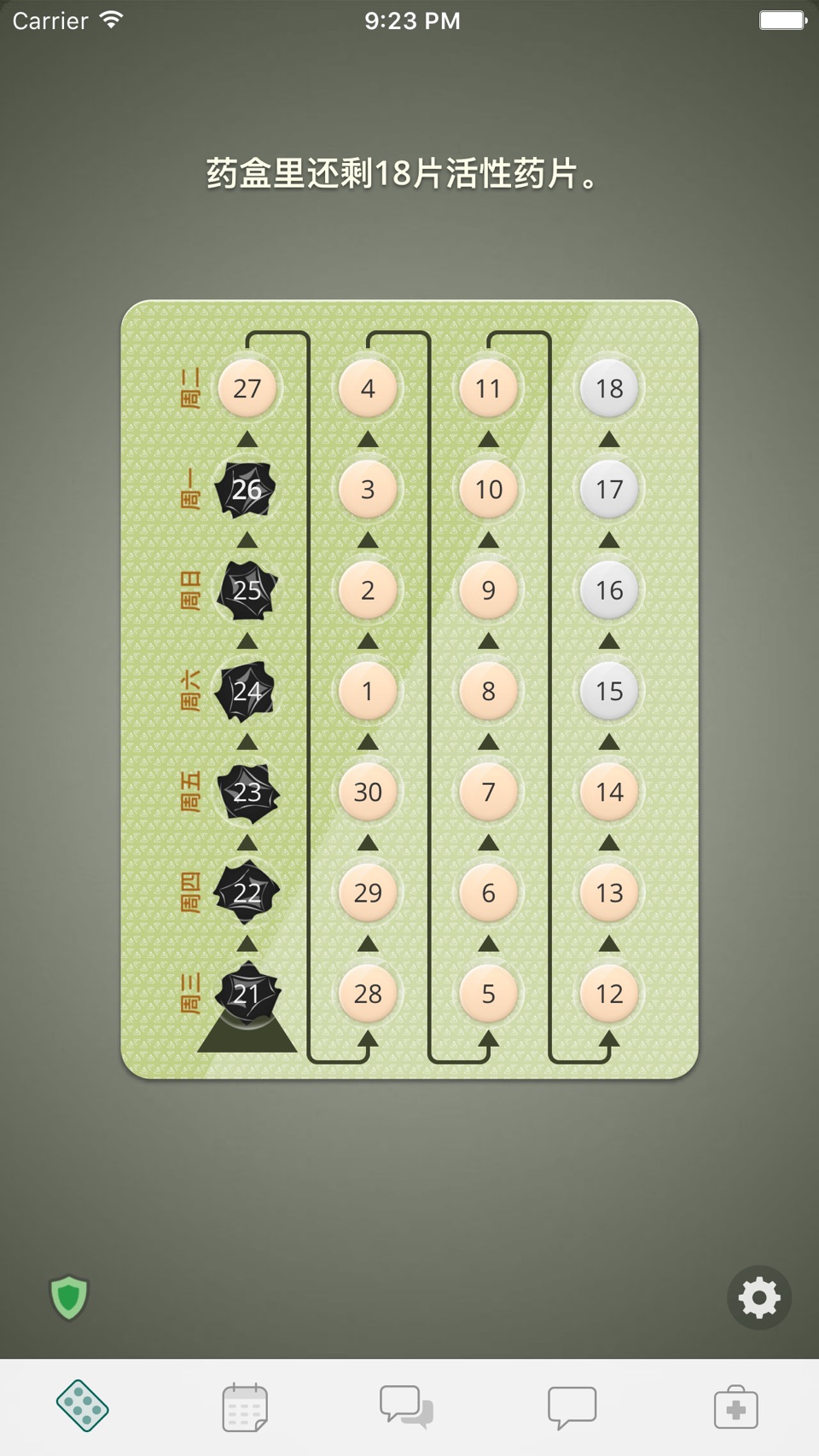Switch to the calendar tab
Viewport: 819px width, 1456px height.
click(245, 1407)
